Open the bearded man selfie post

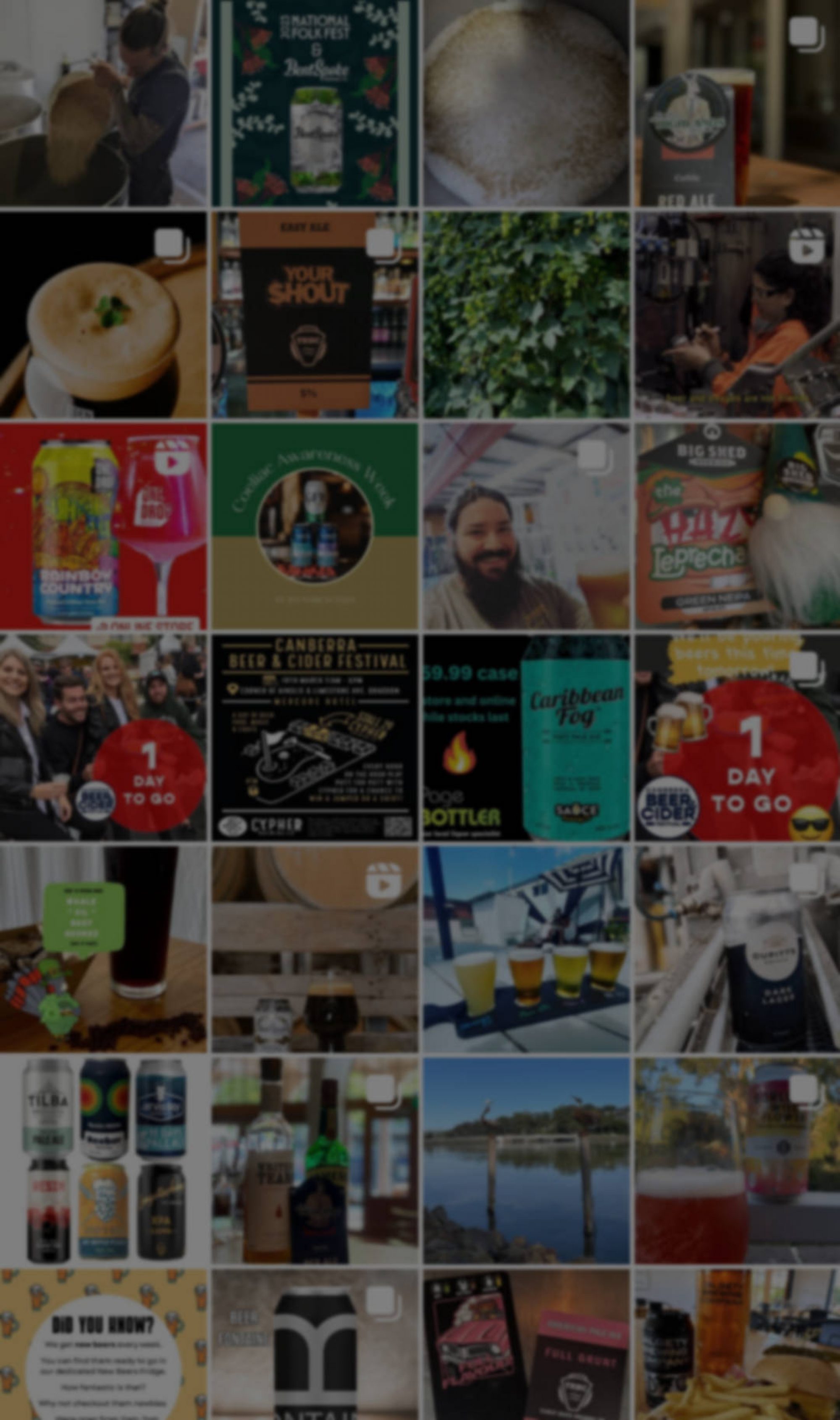(526, 526)
